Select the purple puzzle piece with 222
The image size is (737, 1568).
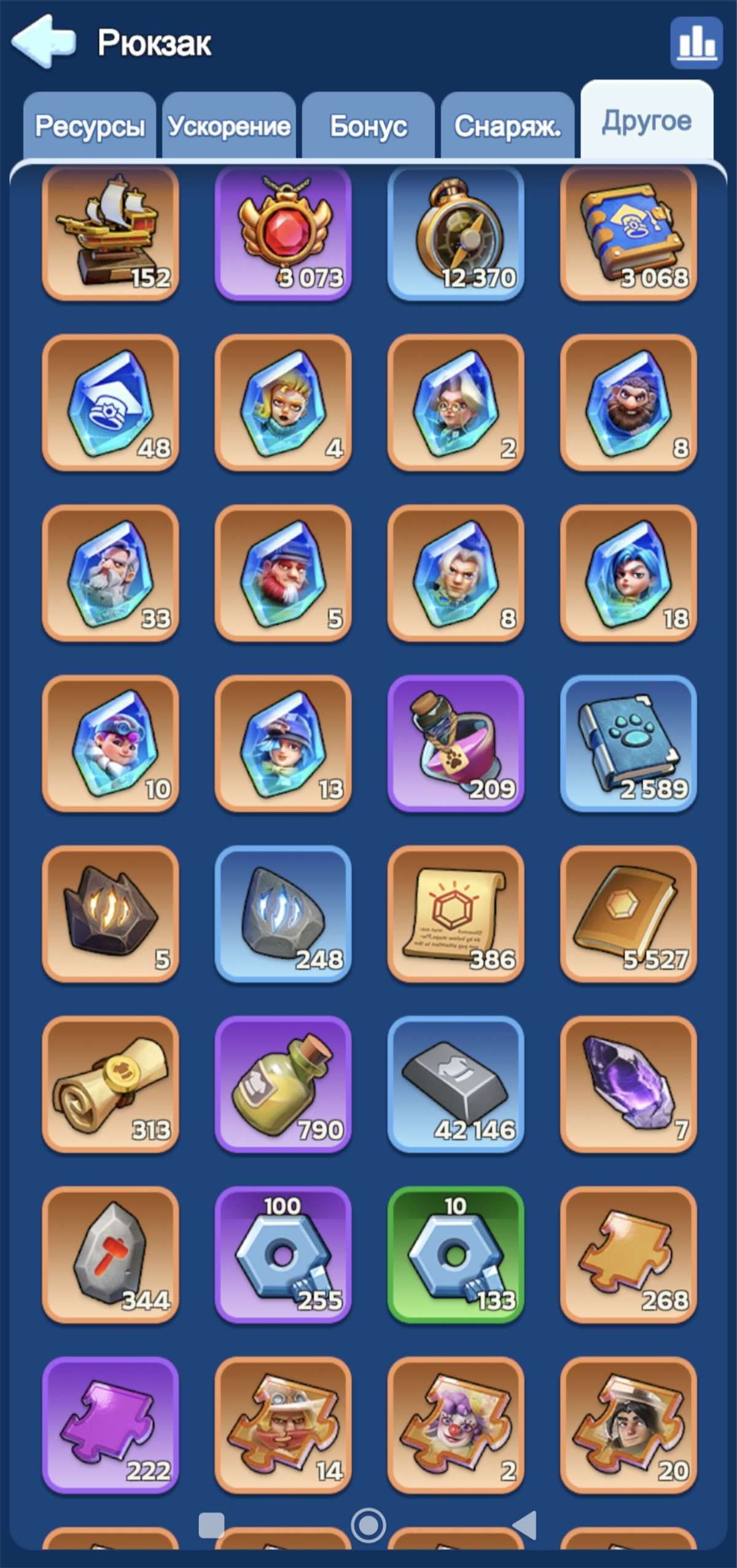tap(111, 1425)
